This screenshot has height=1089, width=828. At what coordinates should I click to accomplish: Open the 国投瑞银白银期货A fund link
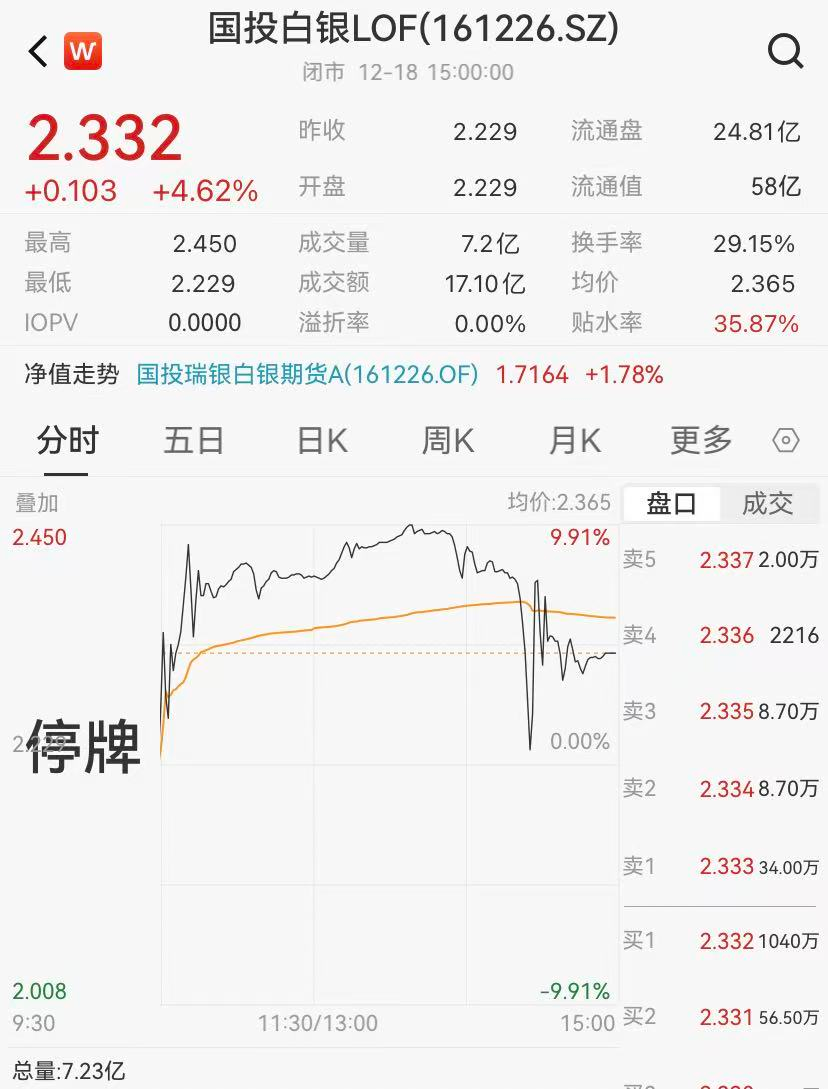[x=307, y=375]
